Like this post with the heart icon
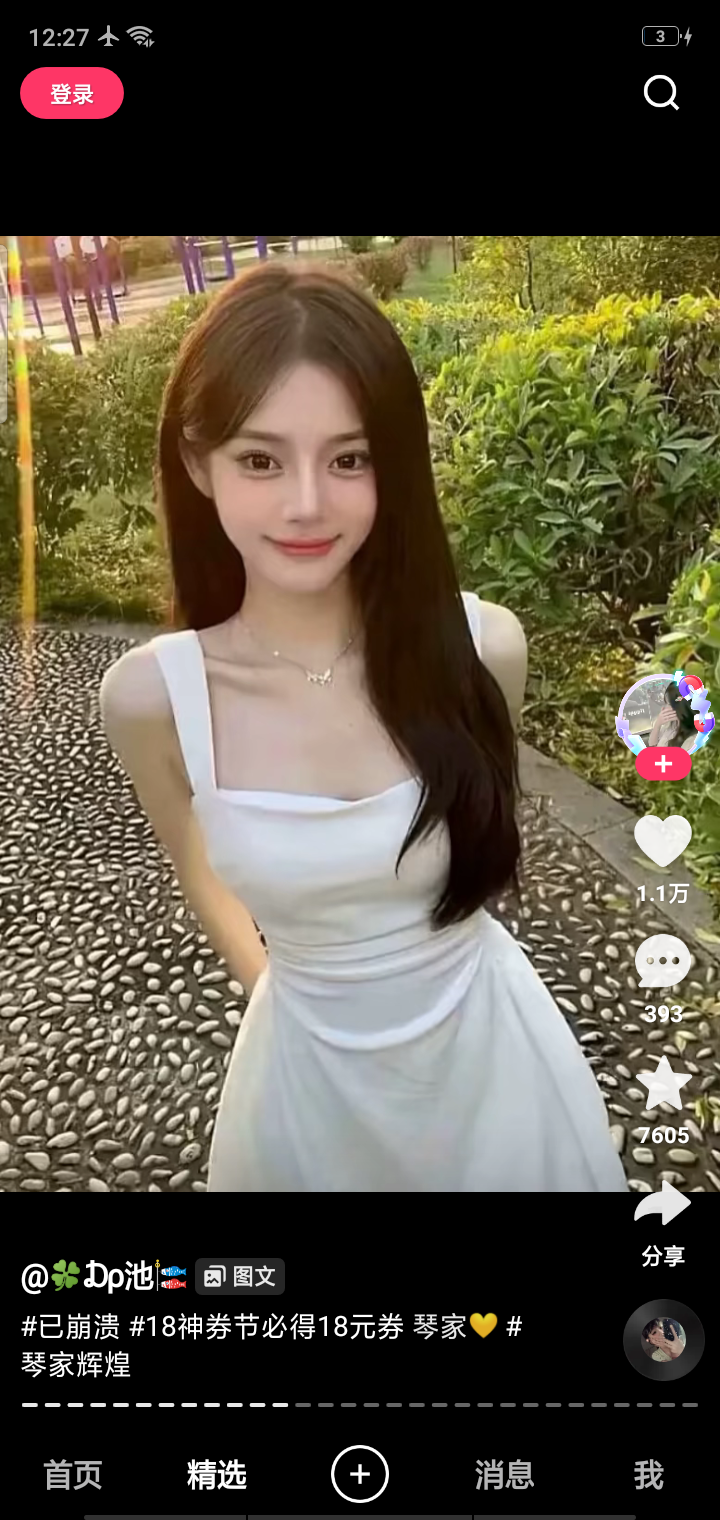Image resolution: width=720 pixels, height=1520 pixels. 662,842
